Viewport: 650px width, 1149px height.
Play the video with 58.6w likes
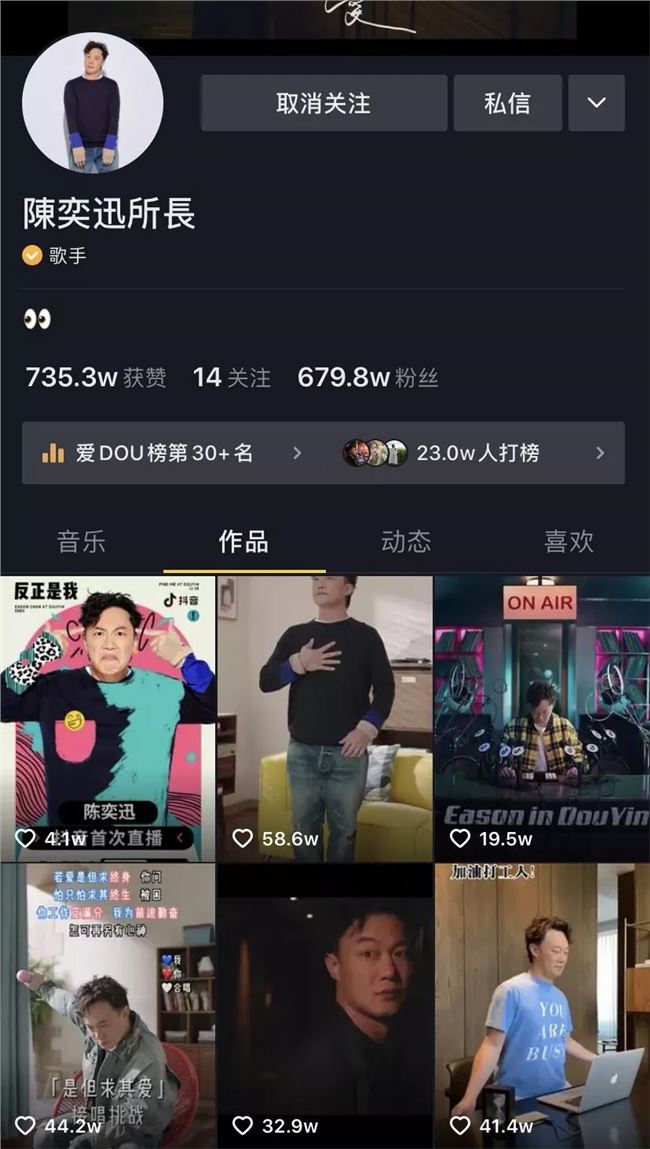[325, 717]
